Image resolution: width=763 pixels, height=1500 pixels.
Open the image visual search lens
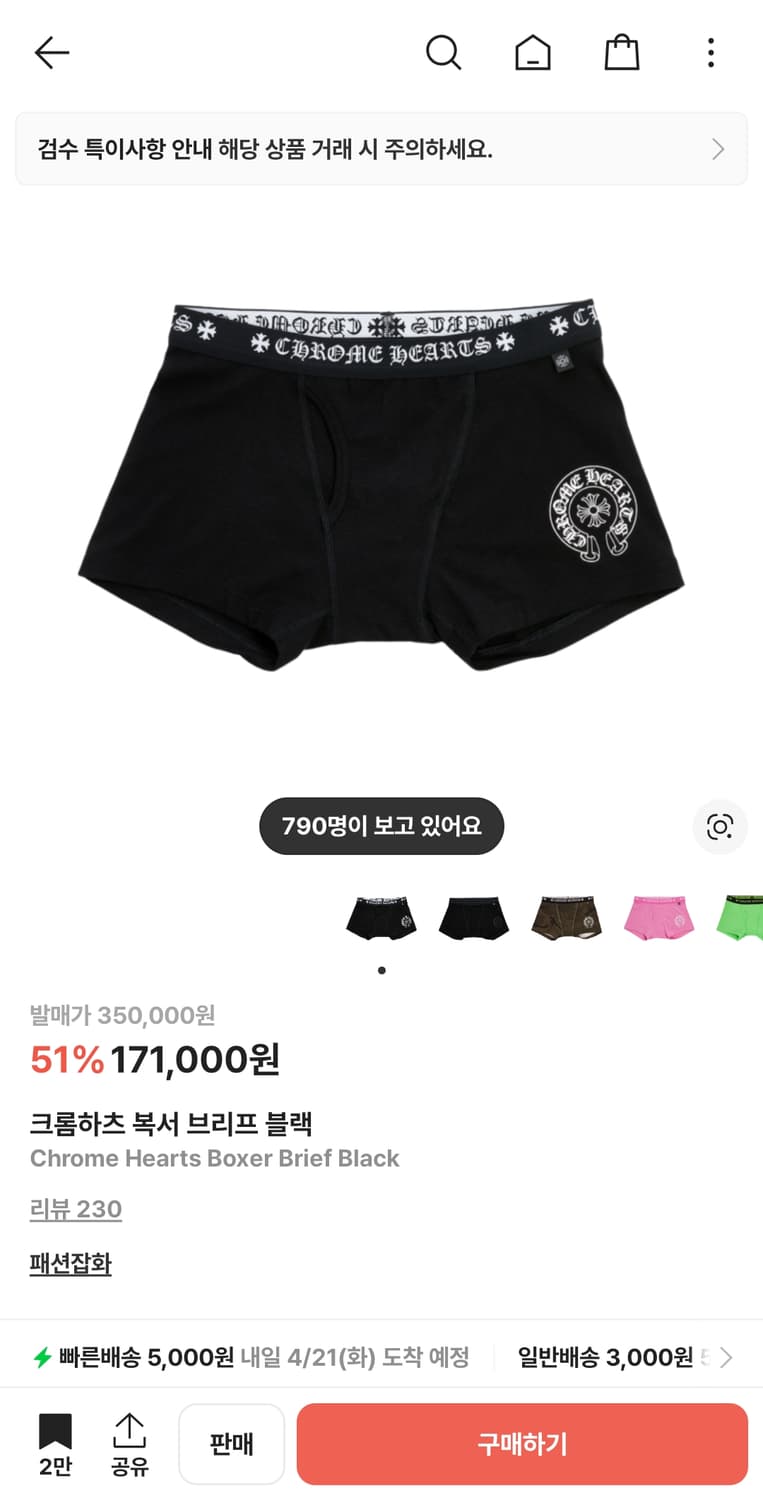pos(720,828)
